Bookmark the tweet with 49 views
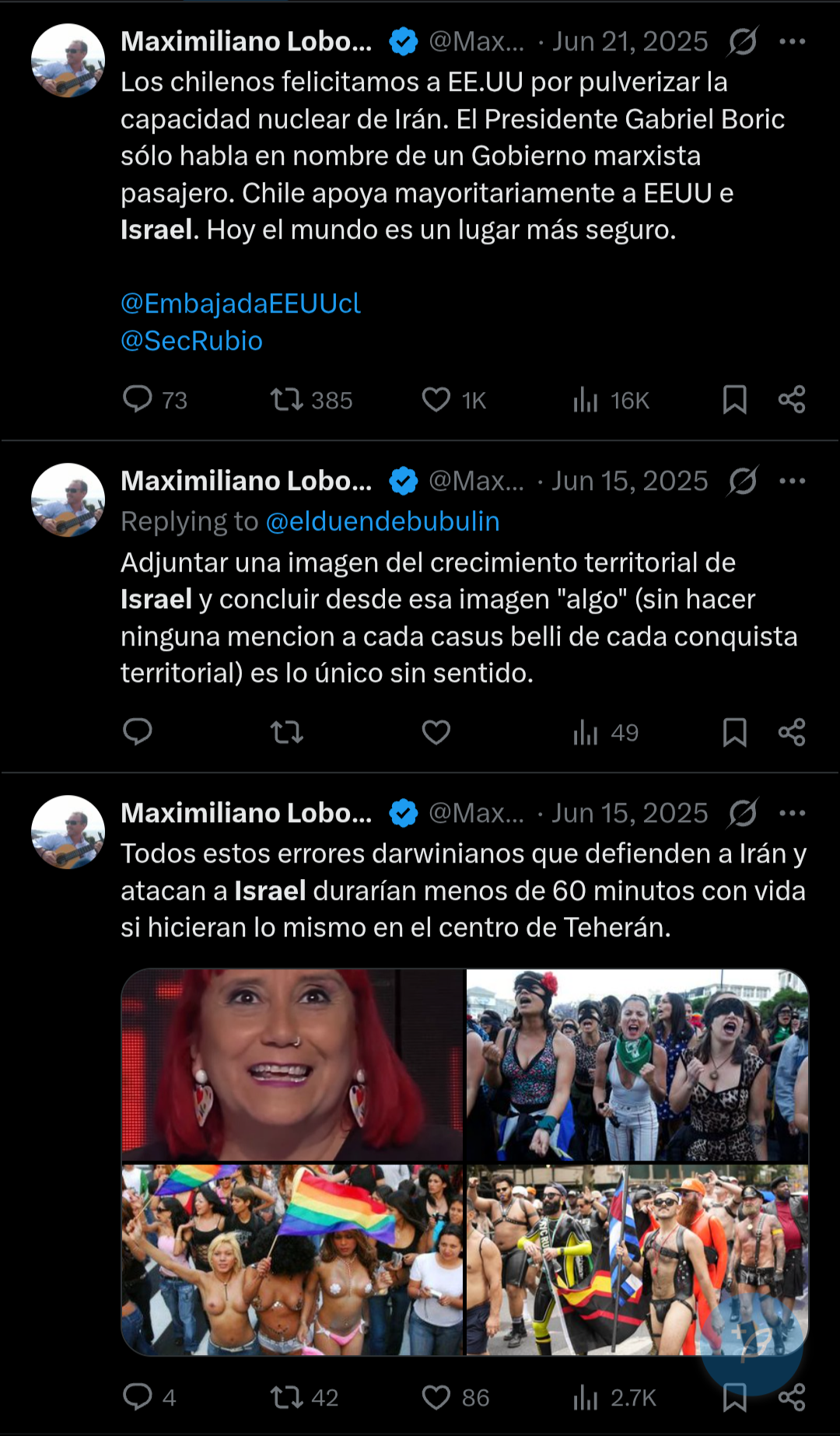 [734, 732]
